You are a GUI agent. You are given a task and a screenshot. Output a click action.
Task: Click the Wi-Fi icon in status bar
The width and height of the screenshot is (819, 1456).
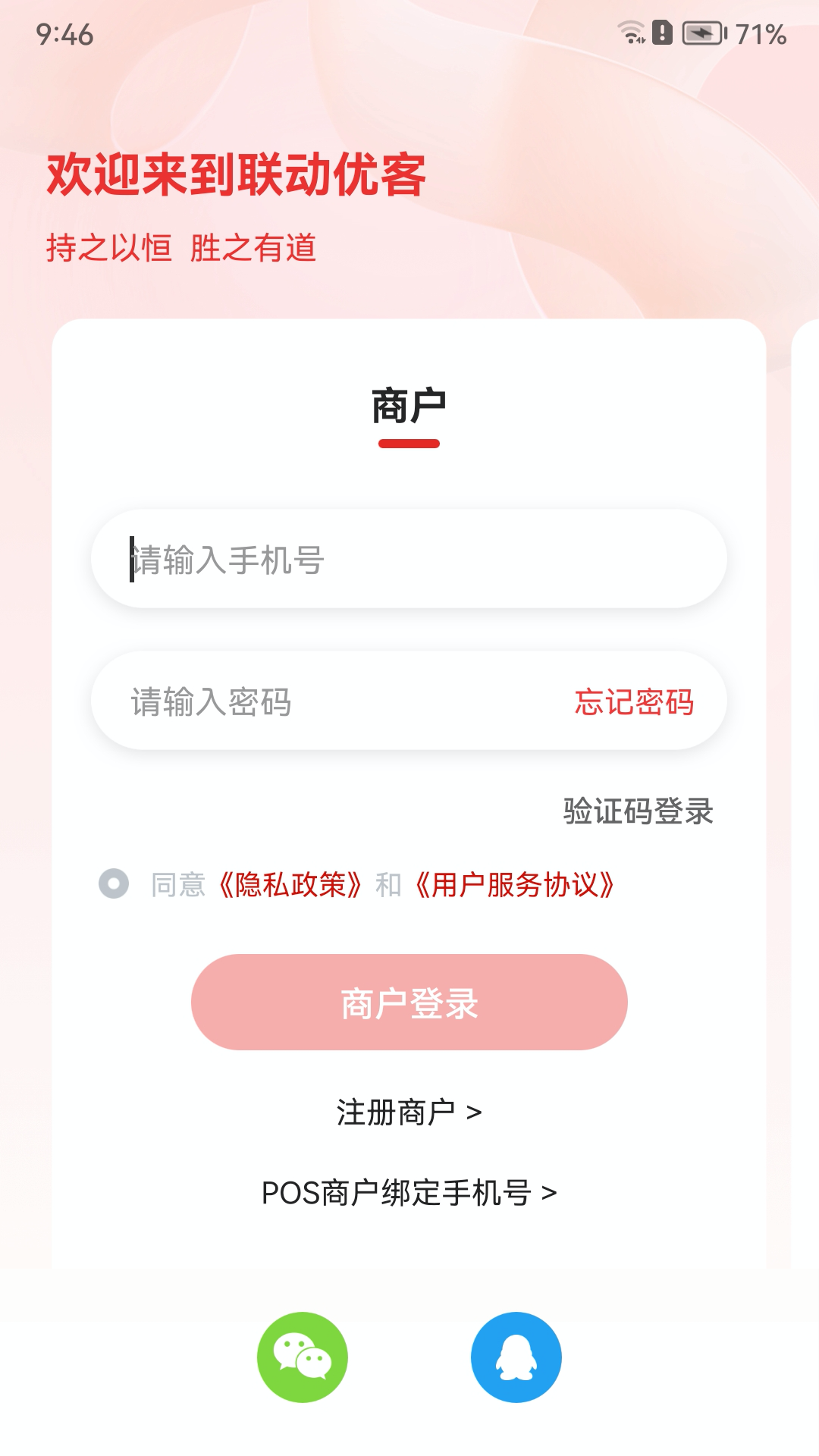coord(630,32)
